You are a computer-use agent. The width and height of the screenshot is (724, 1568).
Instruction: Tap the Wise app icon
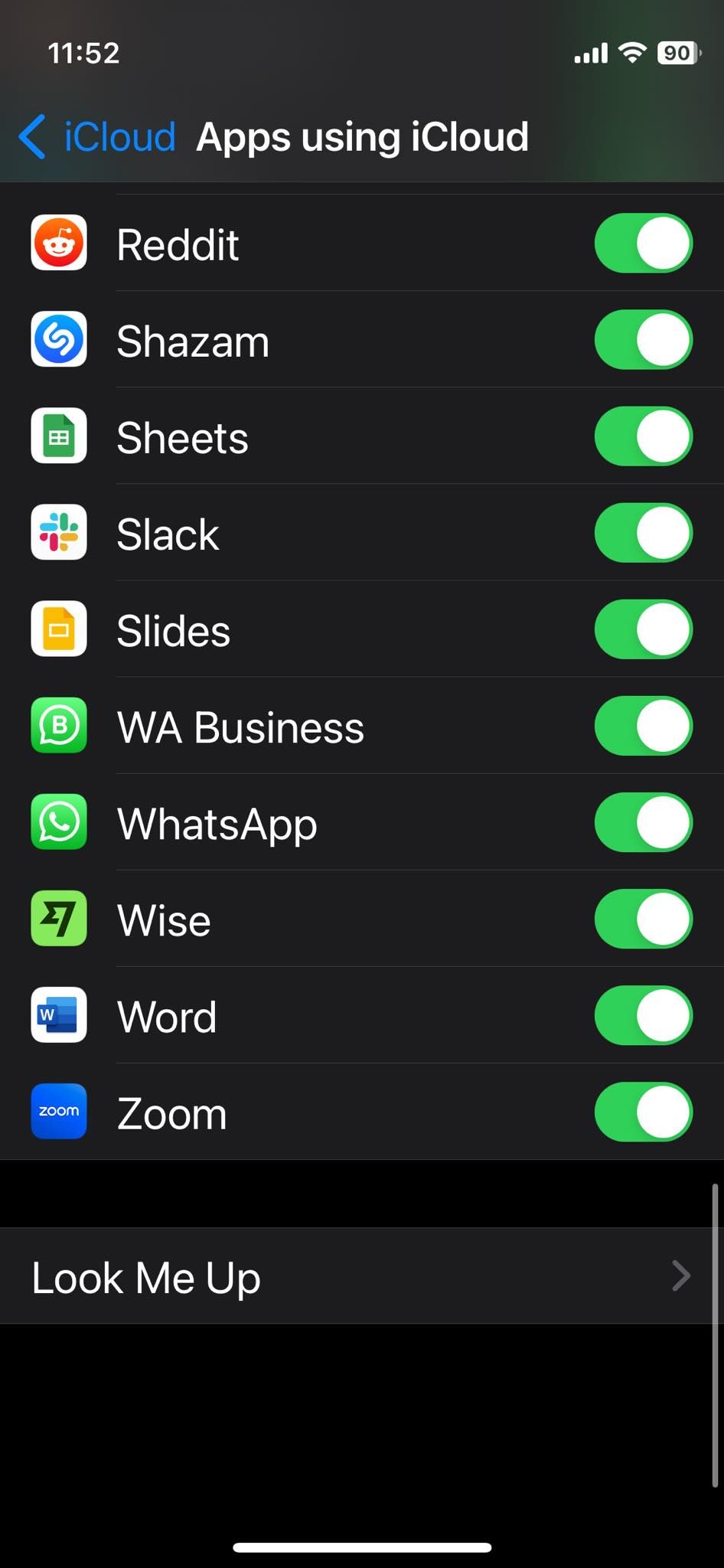(x=59, y=920)
